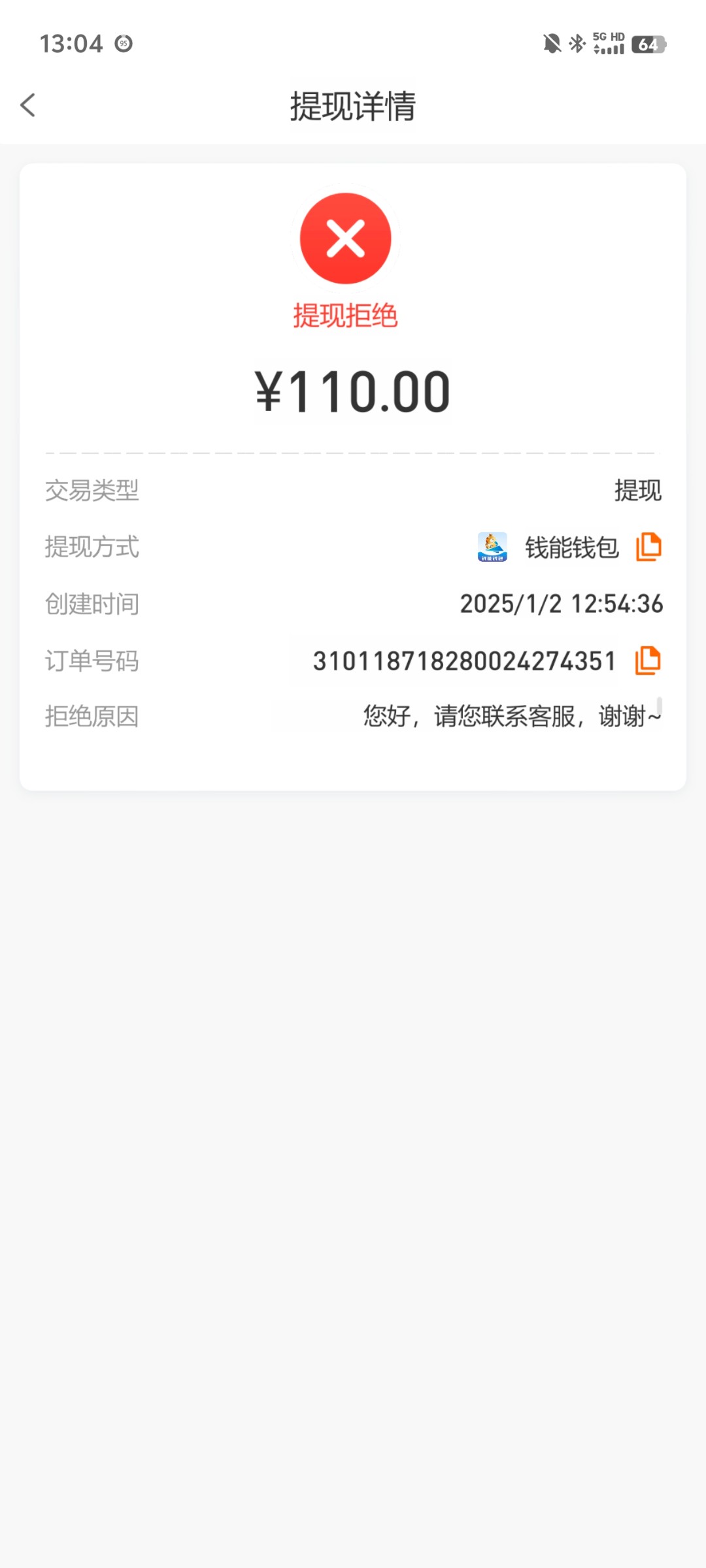
Task: Tap the back arrow to return
Action: pyautogui.click(x=27, y=105)
